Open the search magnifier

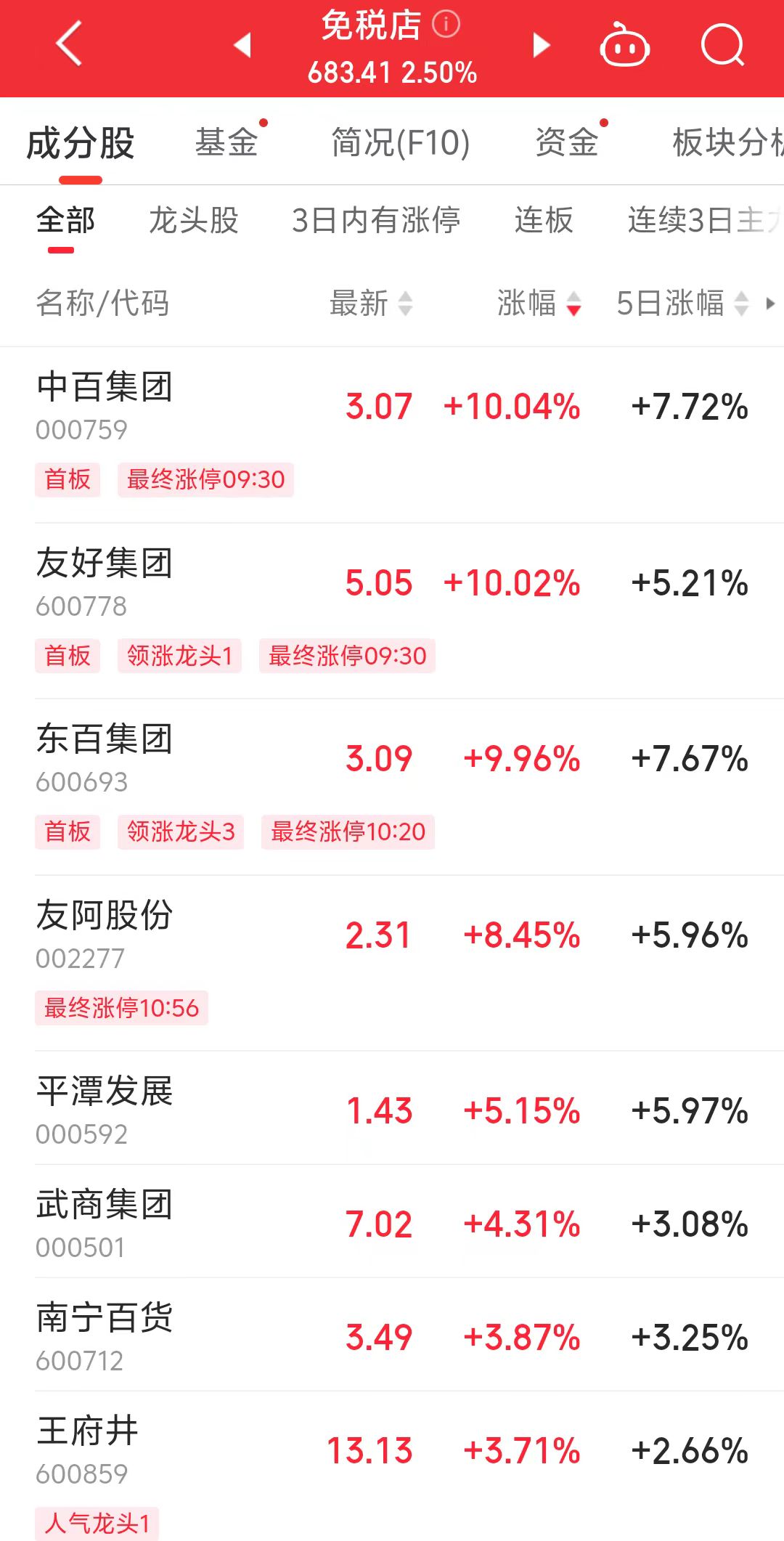[723, 45]
